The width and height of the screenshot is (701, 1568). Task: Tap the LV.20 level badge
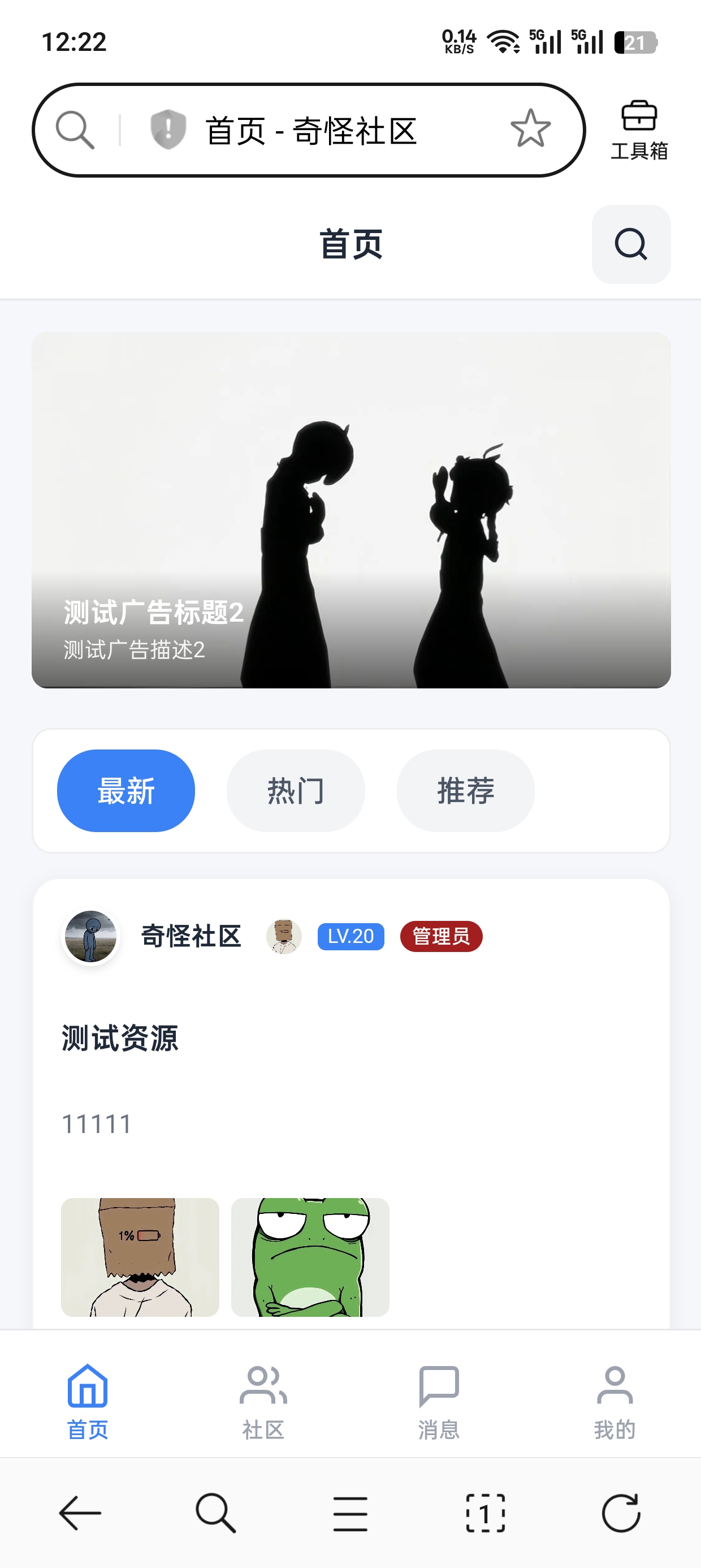pos(350,936)
